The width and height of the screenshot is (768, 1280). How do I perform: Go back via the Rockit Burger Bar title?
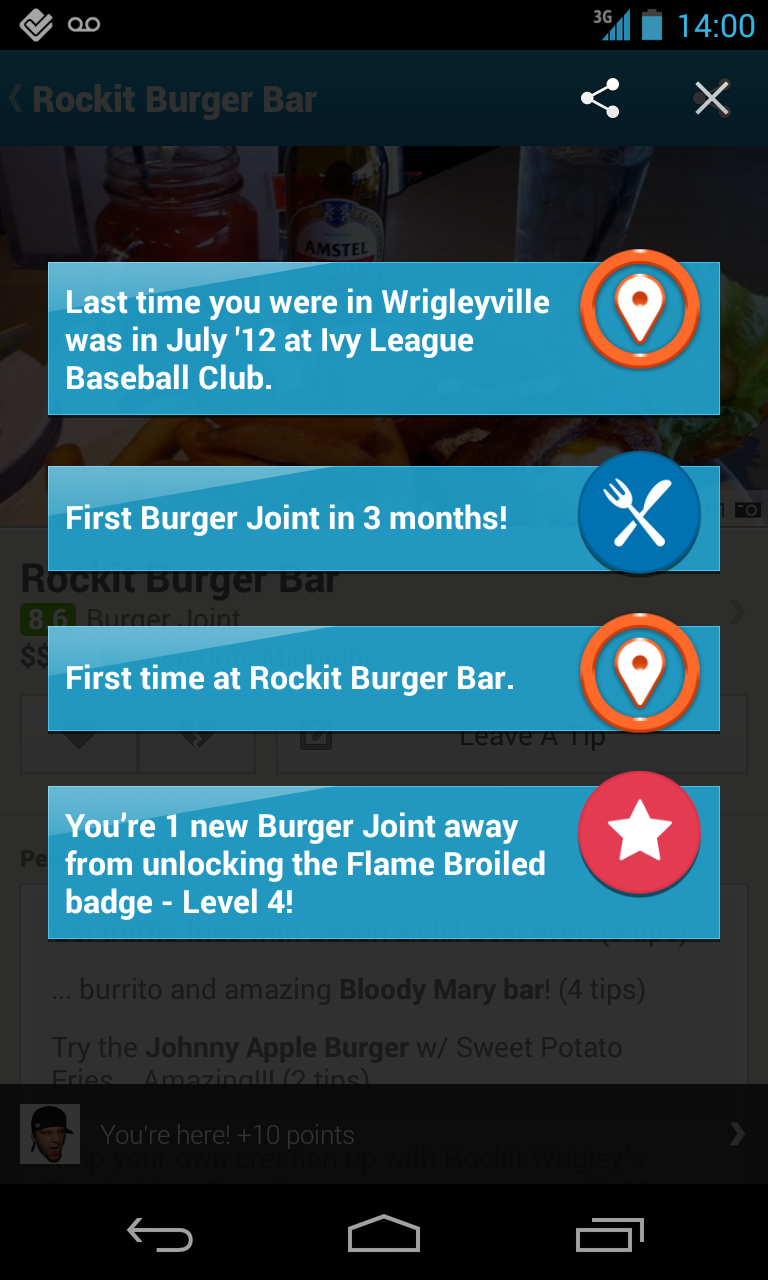163,100
